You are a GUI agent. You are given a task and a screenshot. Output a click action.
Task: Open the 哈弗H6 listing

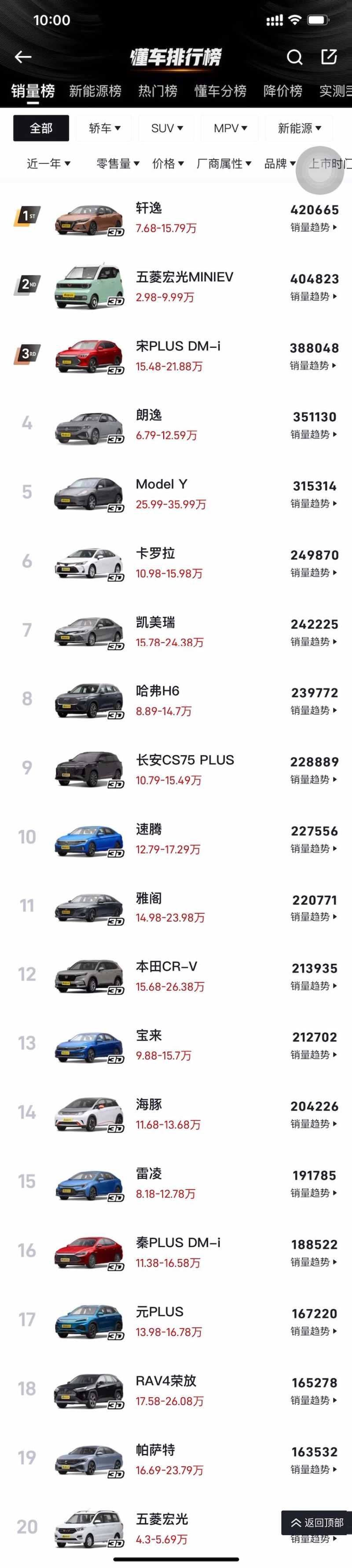click(x=158, y=691)
